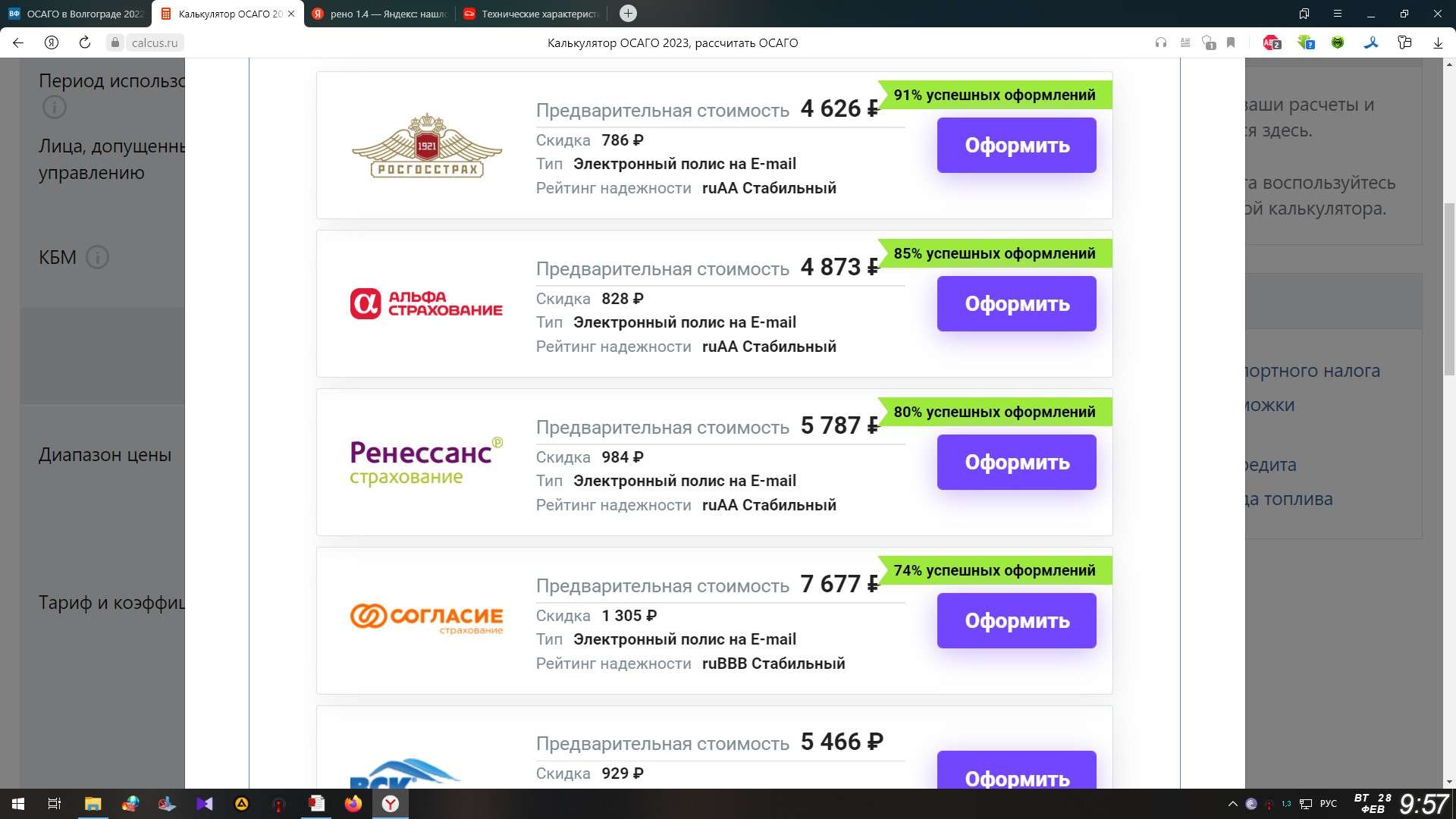Select Оформить for the Альфа Страхование offer
The image size is (1456, 819).
[1016, 303]
